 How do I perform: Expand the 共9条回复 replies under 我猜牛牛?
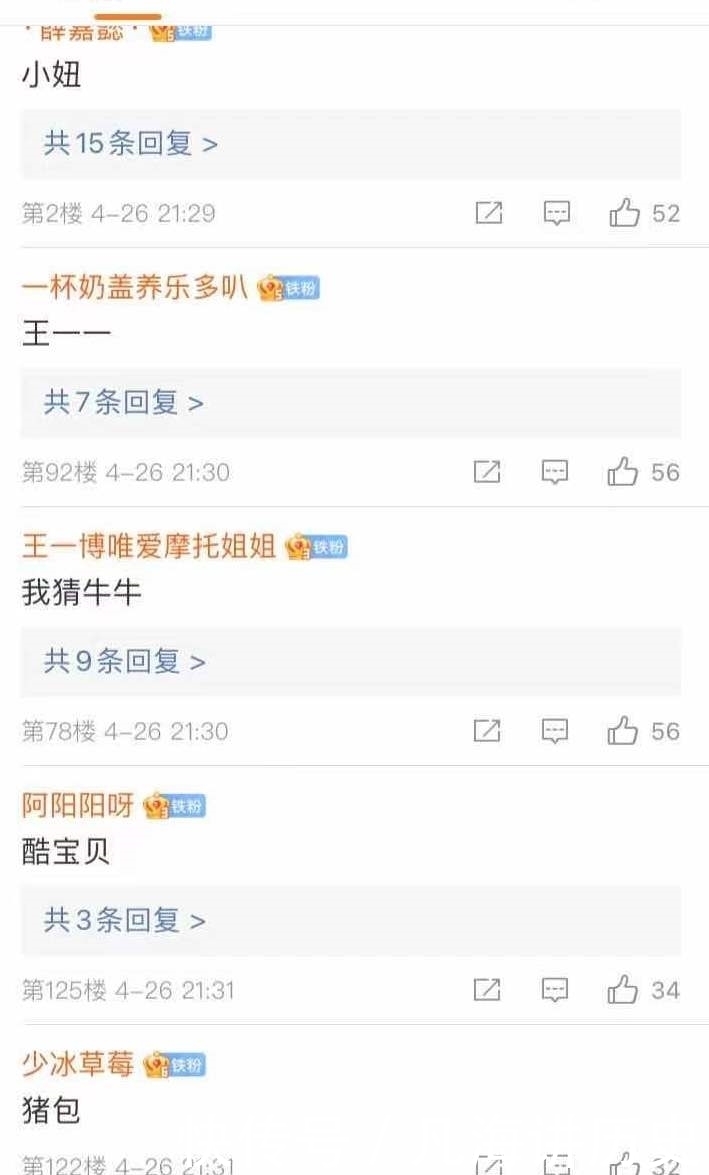coord(124,661)
